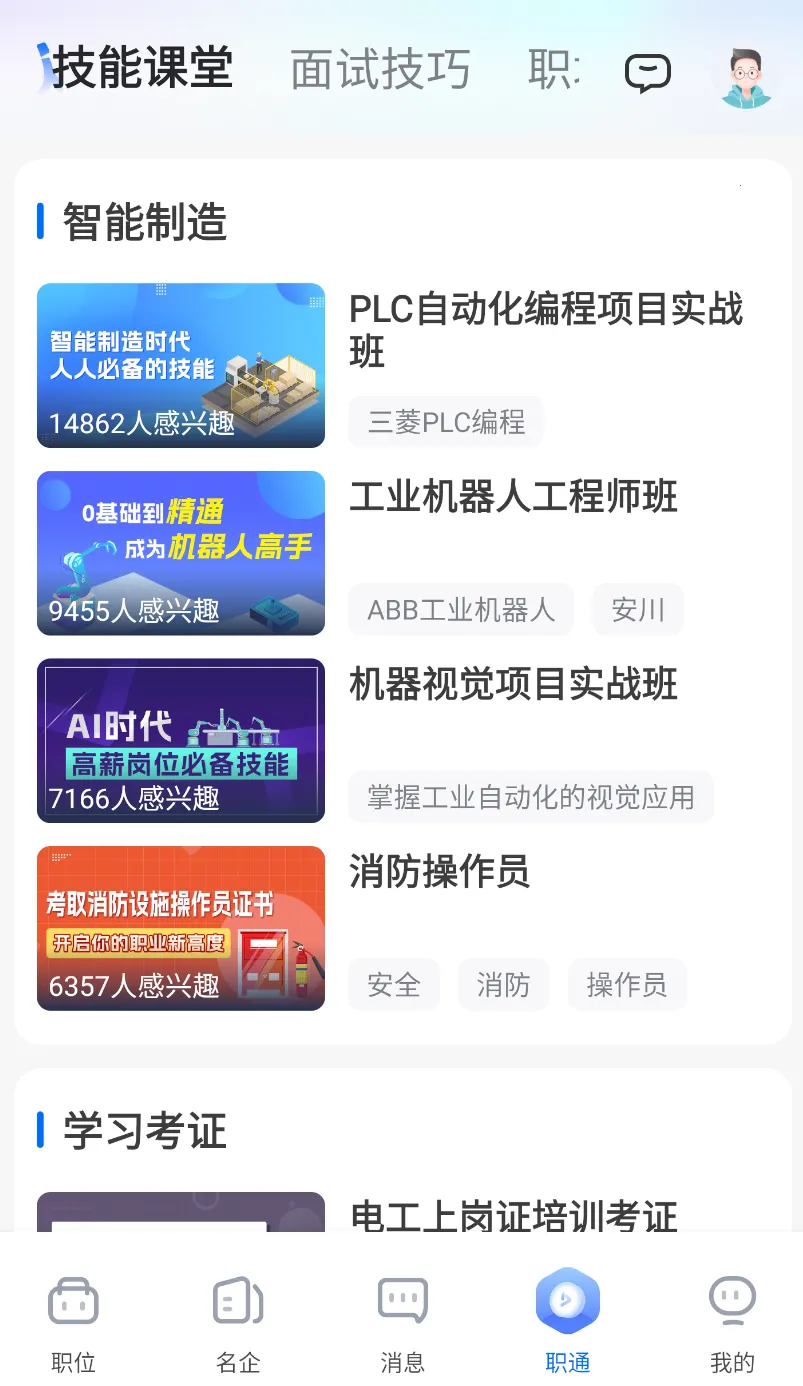
Task: Go to the 我的 tab
Action: [x=732, y=1322]
